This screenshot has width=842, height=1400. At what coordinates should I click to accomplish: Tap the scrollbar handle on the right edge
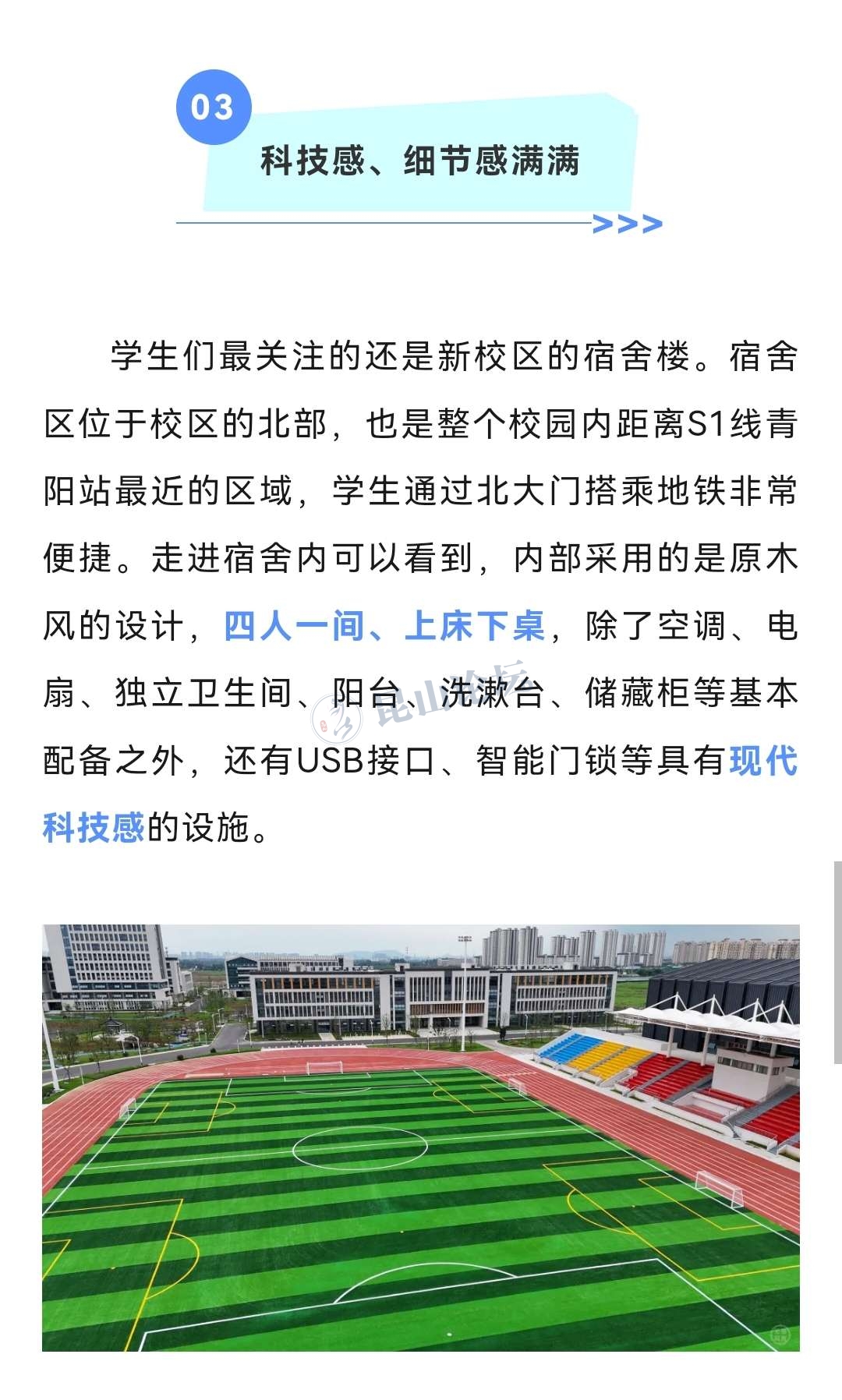point(837,962)
